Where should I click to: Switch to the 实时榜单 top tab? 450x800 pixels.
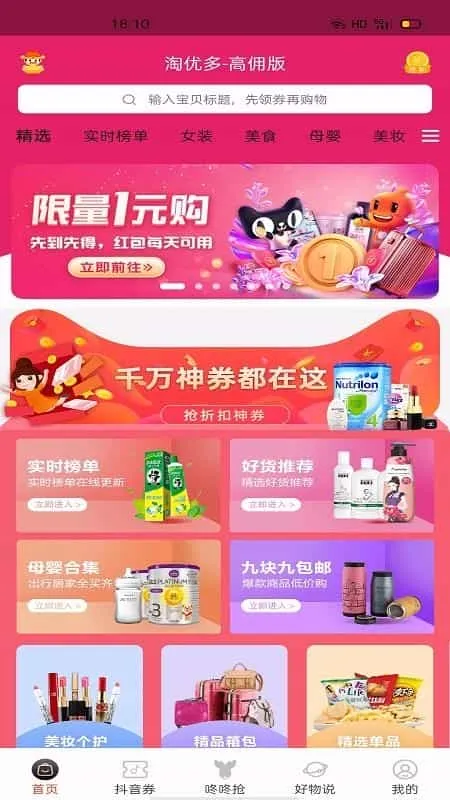116,136
